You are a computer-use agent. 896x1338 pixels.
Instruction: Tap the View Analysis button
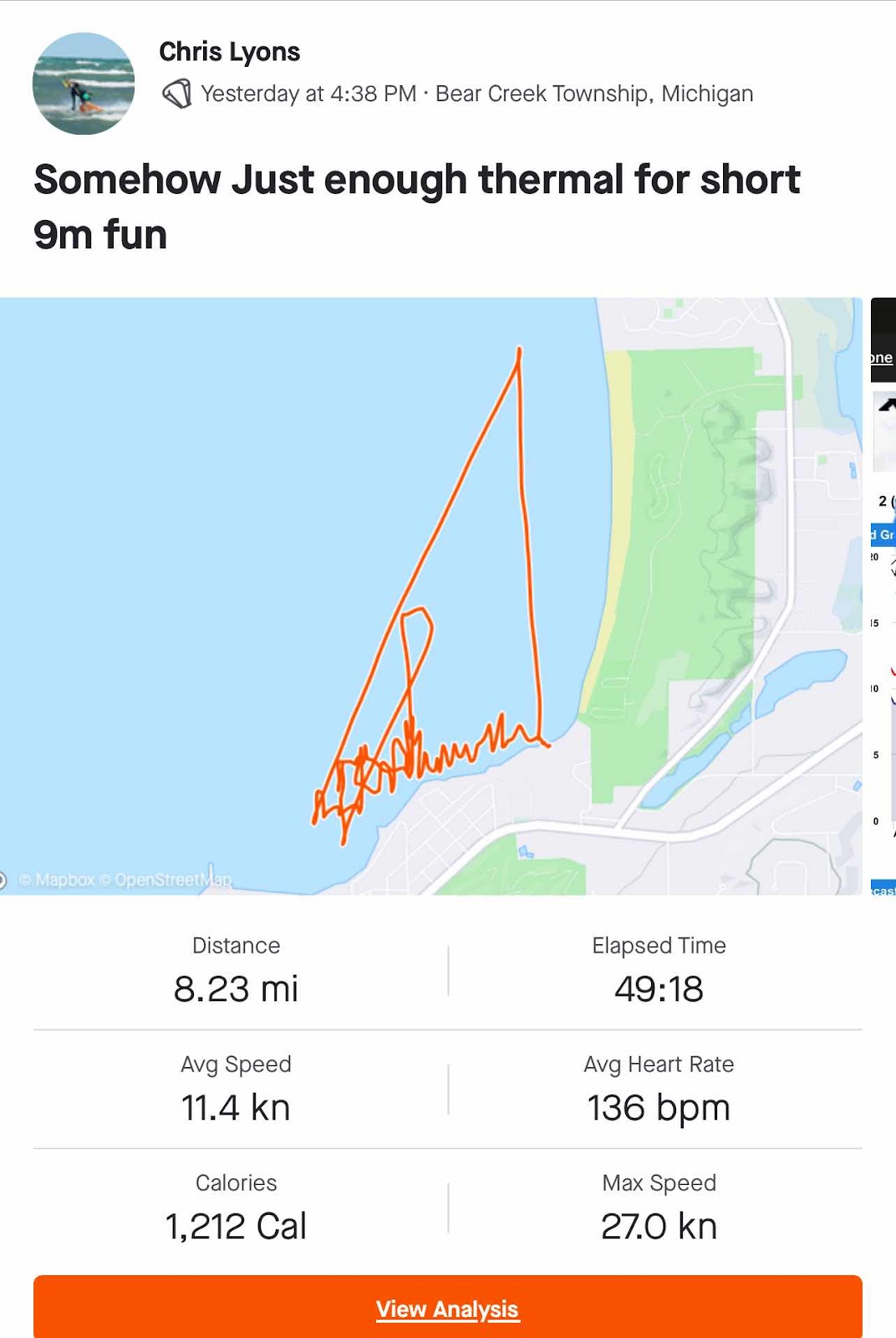[447, 1309]
